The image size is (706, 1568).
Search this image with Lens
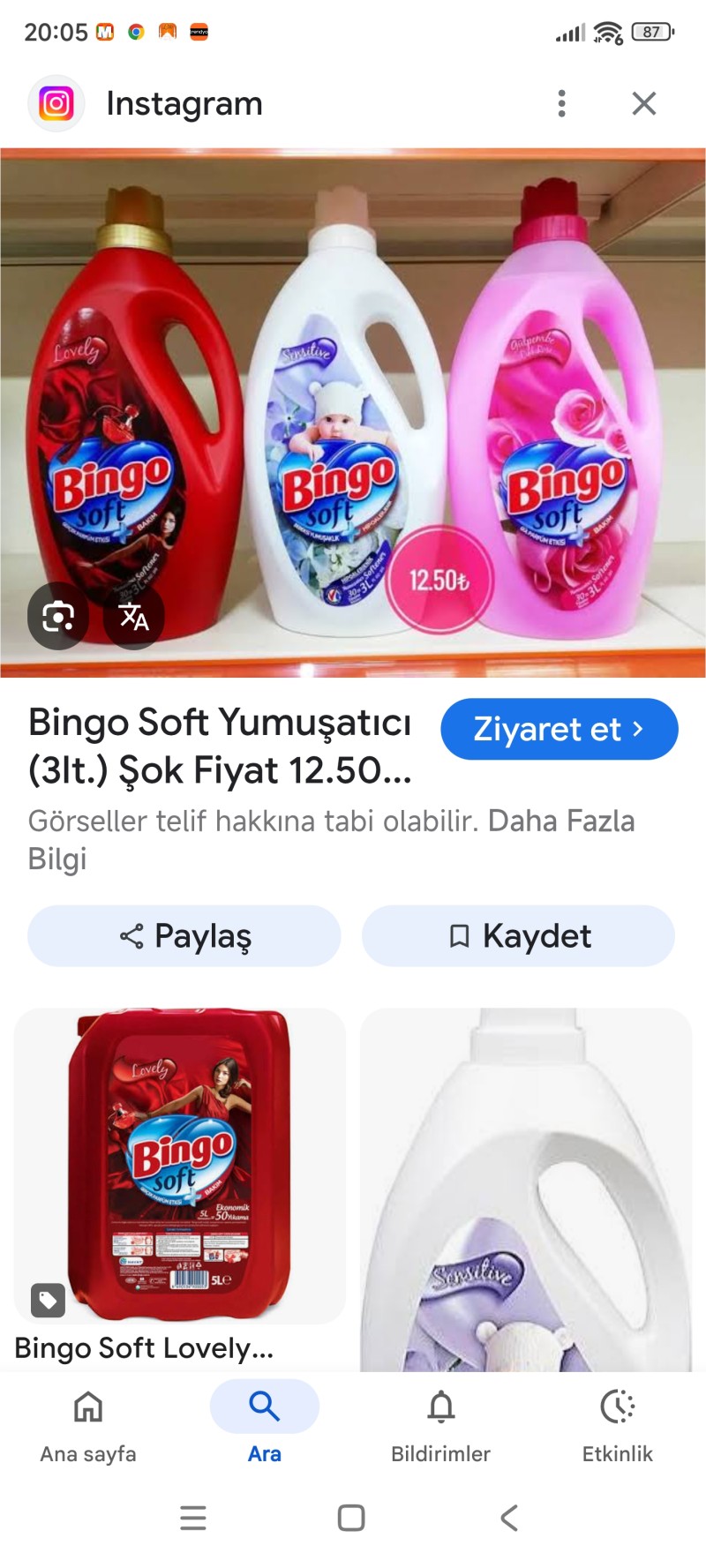(x=58, y=616)
